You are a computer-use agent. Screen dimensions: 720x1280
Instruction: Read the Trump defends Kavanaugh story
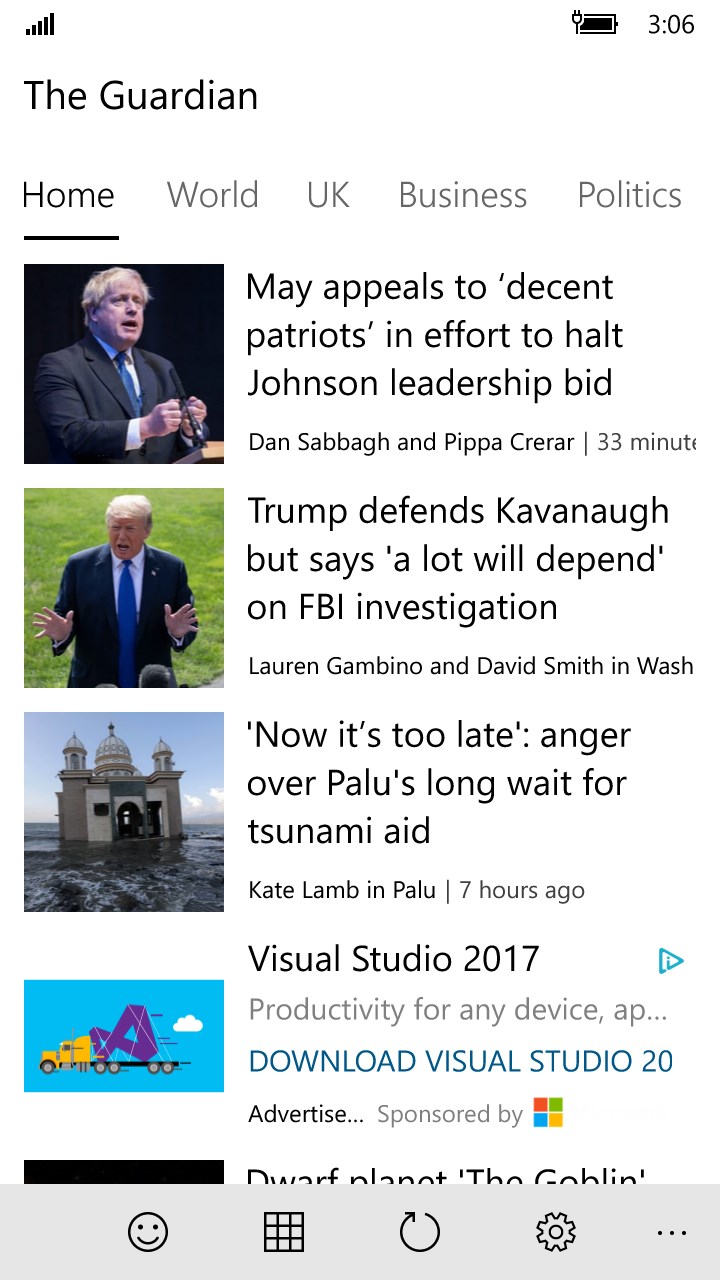(x=457, y=559)
